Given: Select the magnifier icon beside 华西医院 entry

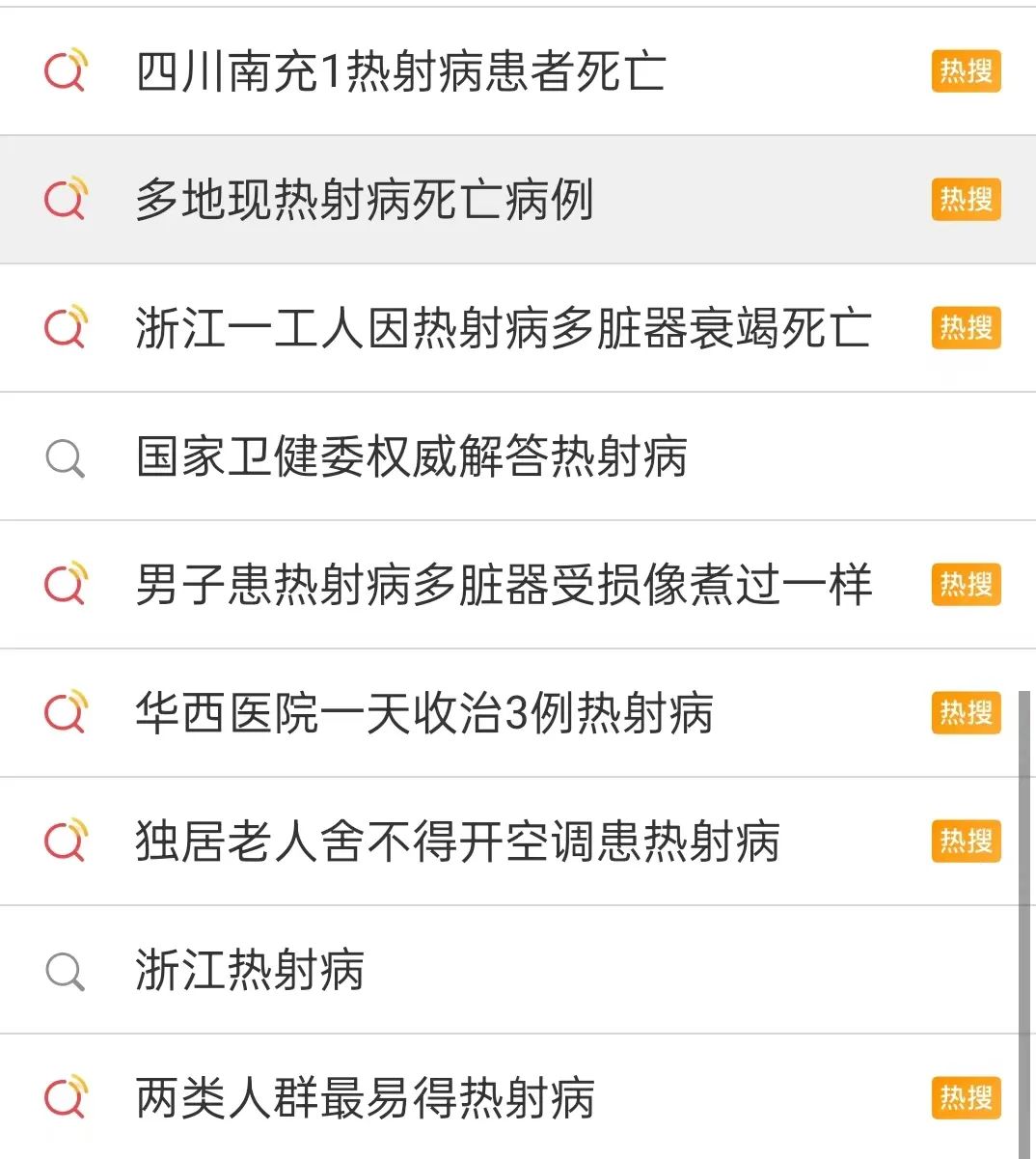Looking at the screenshot, I should pos(65,713).
